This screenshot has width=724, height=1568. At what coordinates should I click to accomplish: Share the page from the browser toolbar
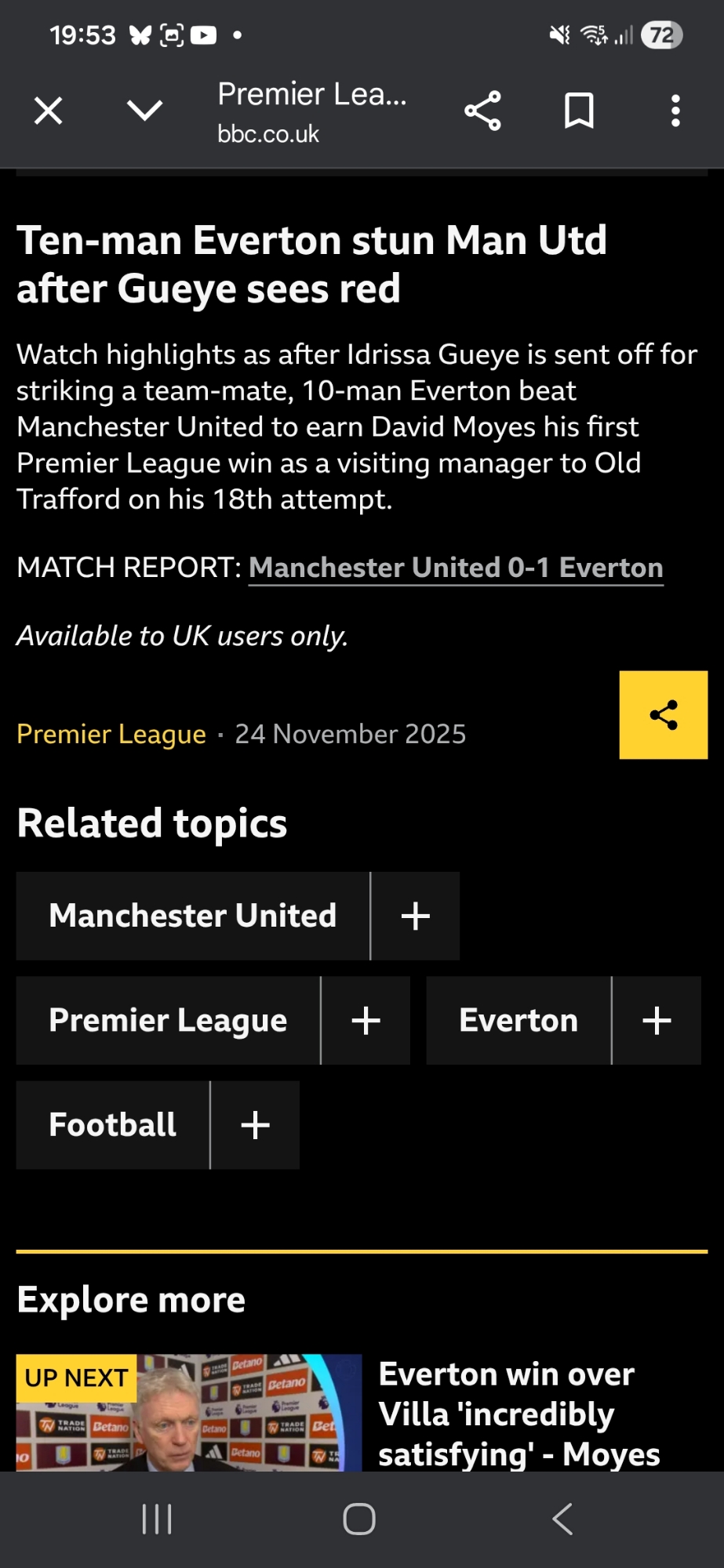click(x=482, y=111)
